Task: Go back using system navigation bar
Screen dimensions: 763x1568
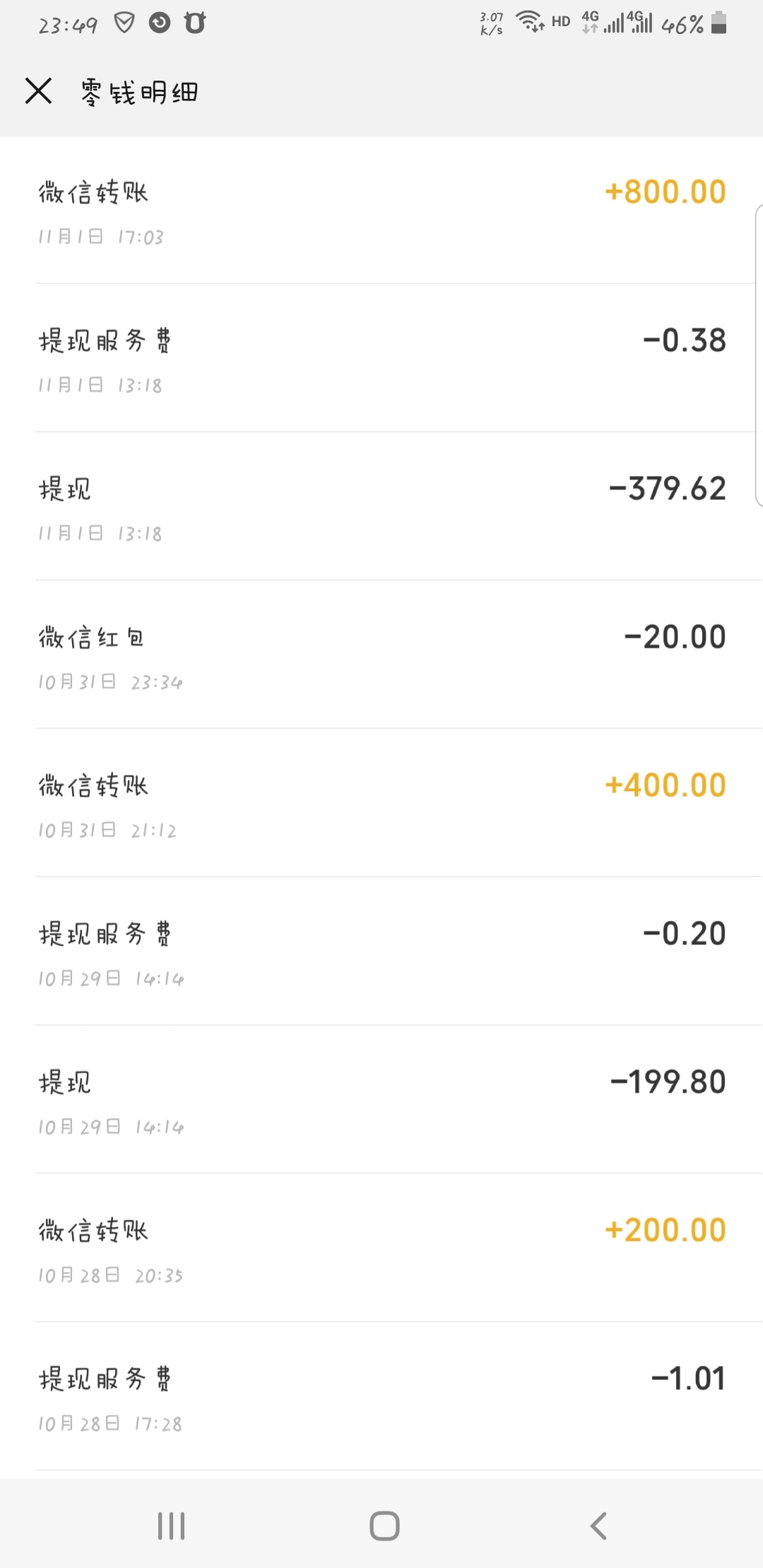Action: [598, 1526]
